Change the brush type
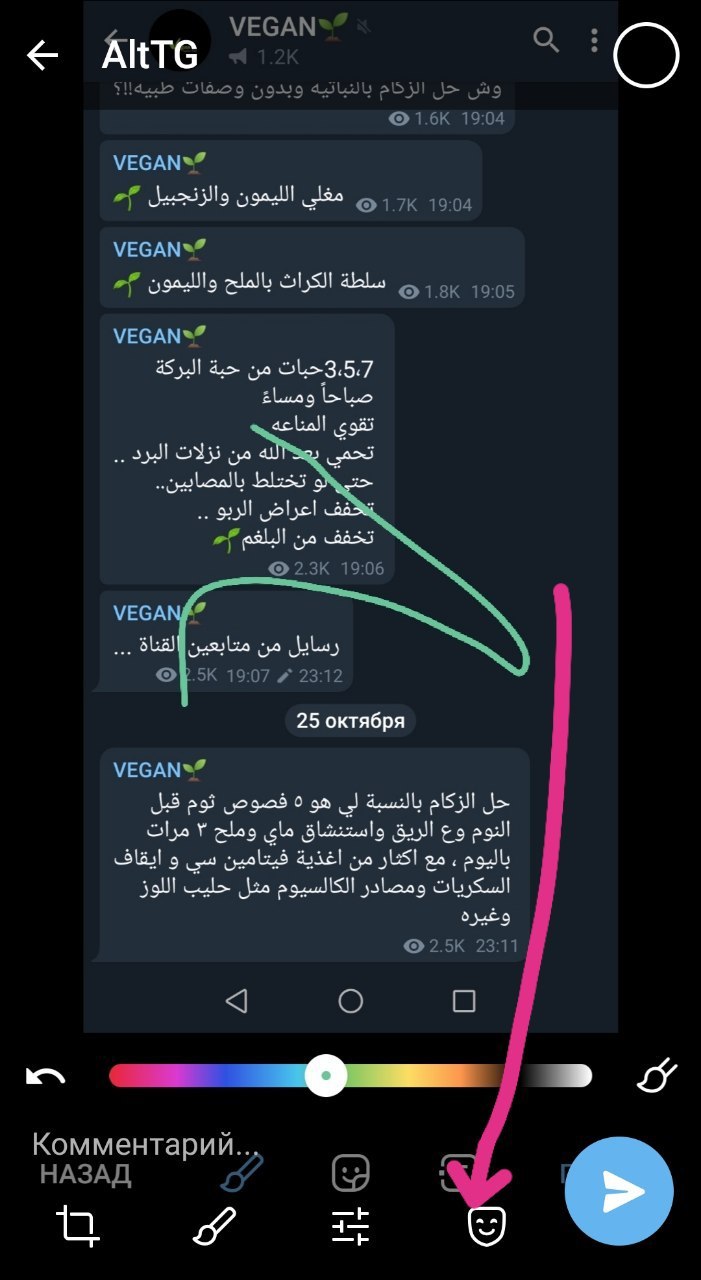701x1280 pixels. click(x=657, y=1076)
